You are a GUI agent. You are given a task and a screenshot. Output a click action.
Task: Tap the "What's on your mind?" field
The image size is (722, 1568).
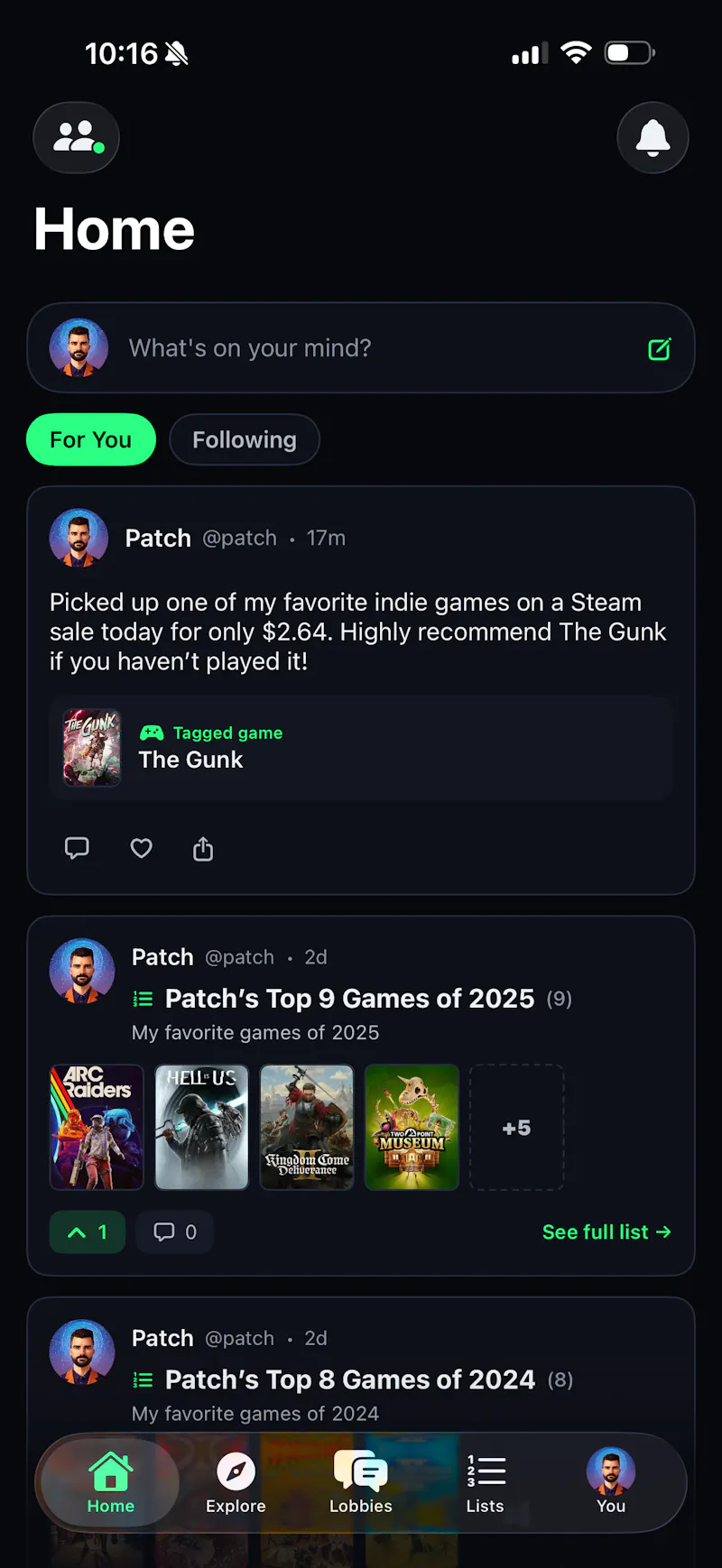[361, 348]
